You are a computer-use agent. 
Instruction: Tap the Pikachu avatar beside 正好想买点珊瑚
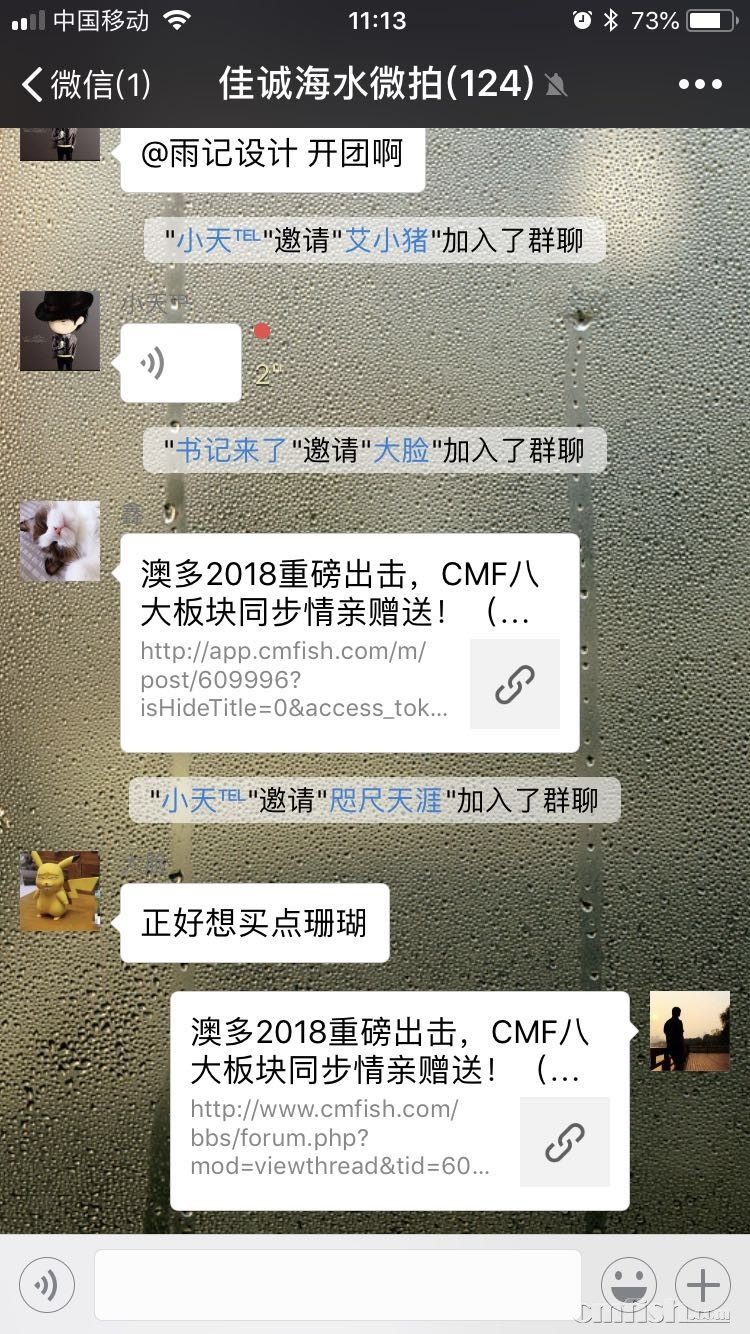(60, 891)
